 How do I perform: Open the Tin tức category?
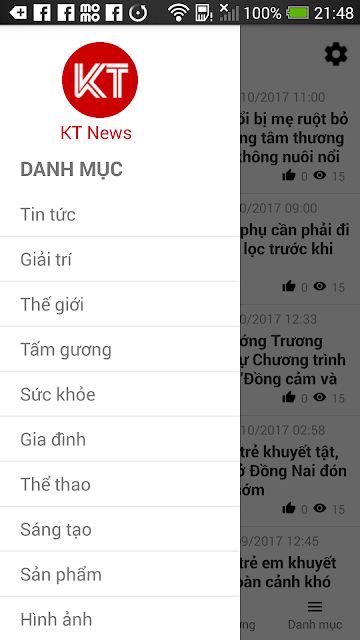120,214
